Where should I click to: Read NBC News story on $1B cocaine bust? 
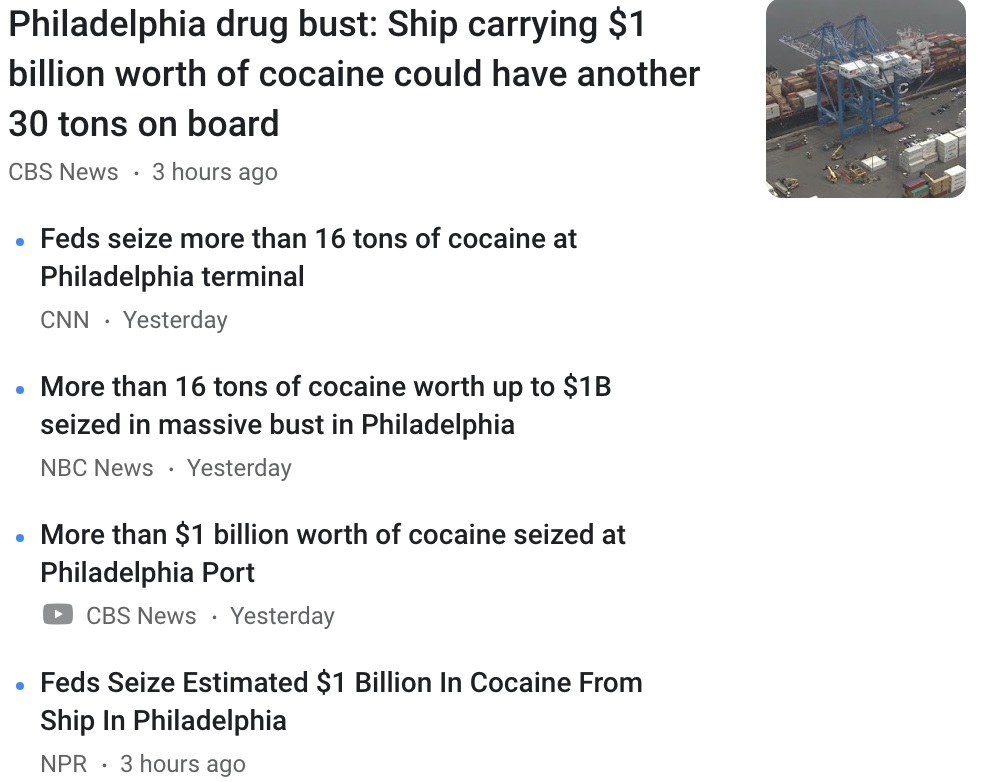point(325,405)
